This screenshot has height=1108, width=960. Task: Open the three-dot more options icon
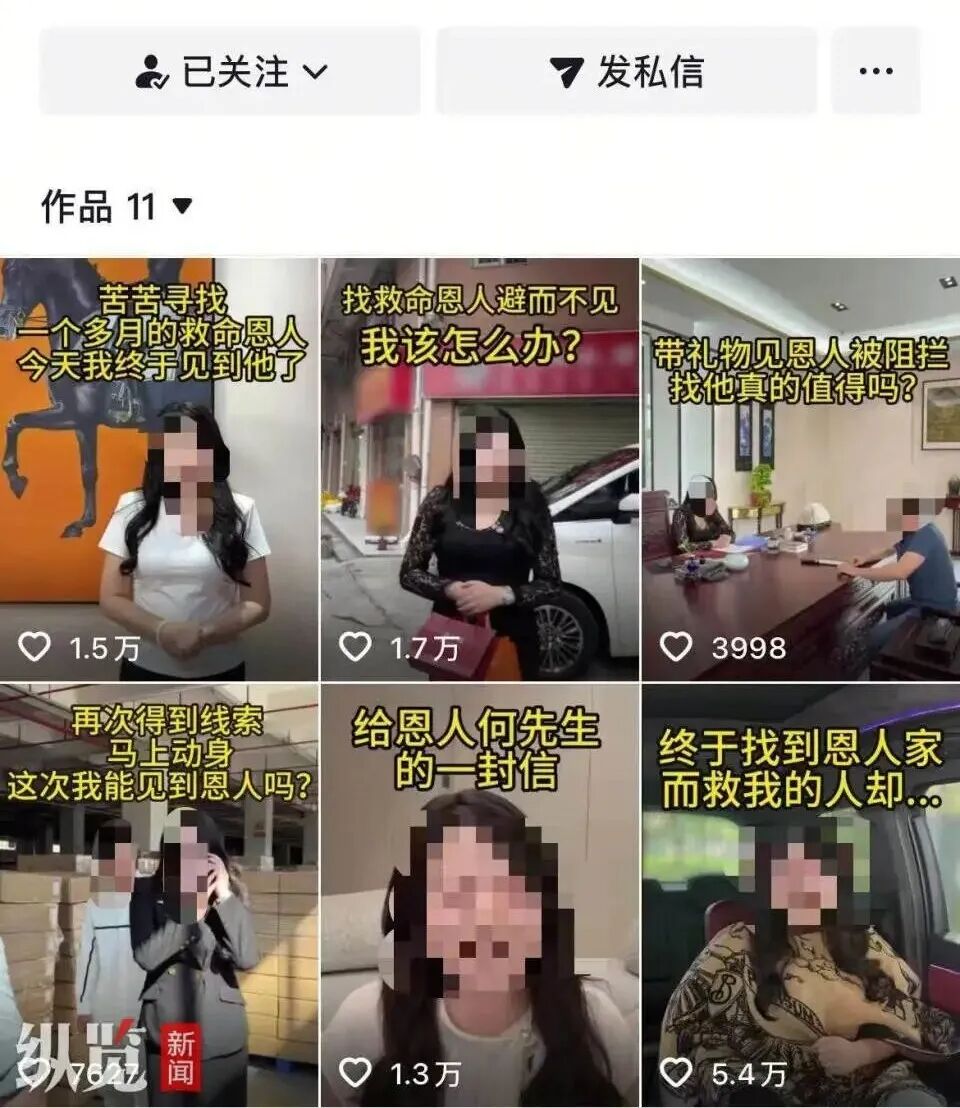point(875,70)
